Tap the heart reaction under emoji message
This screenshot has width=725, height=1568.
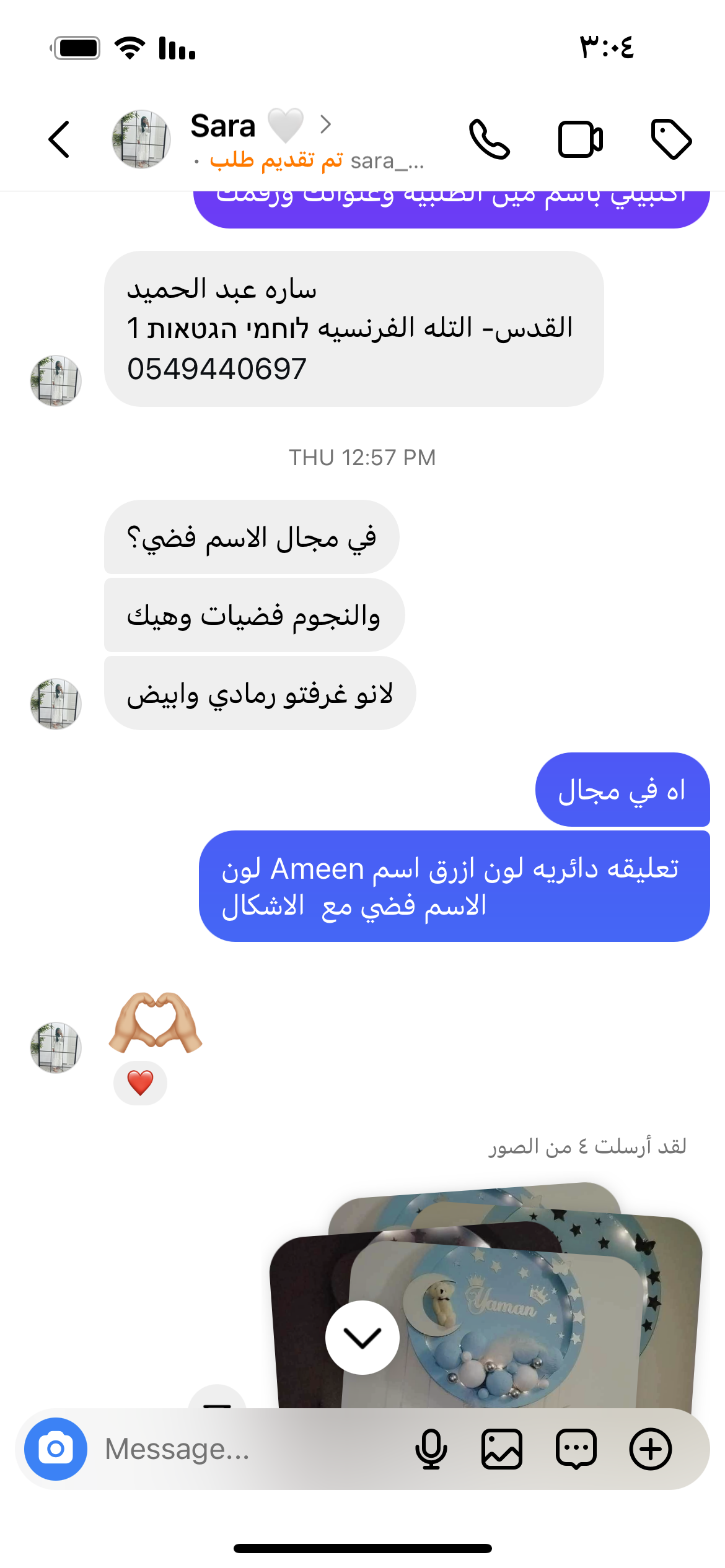(x=140, y=1082)
